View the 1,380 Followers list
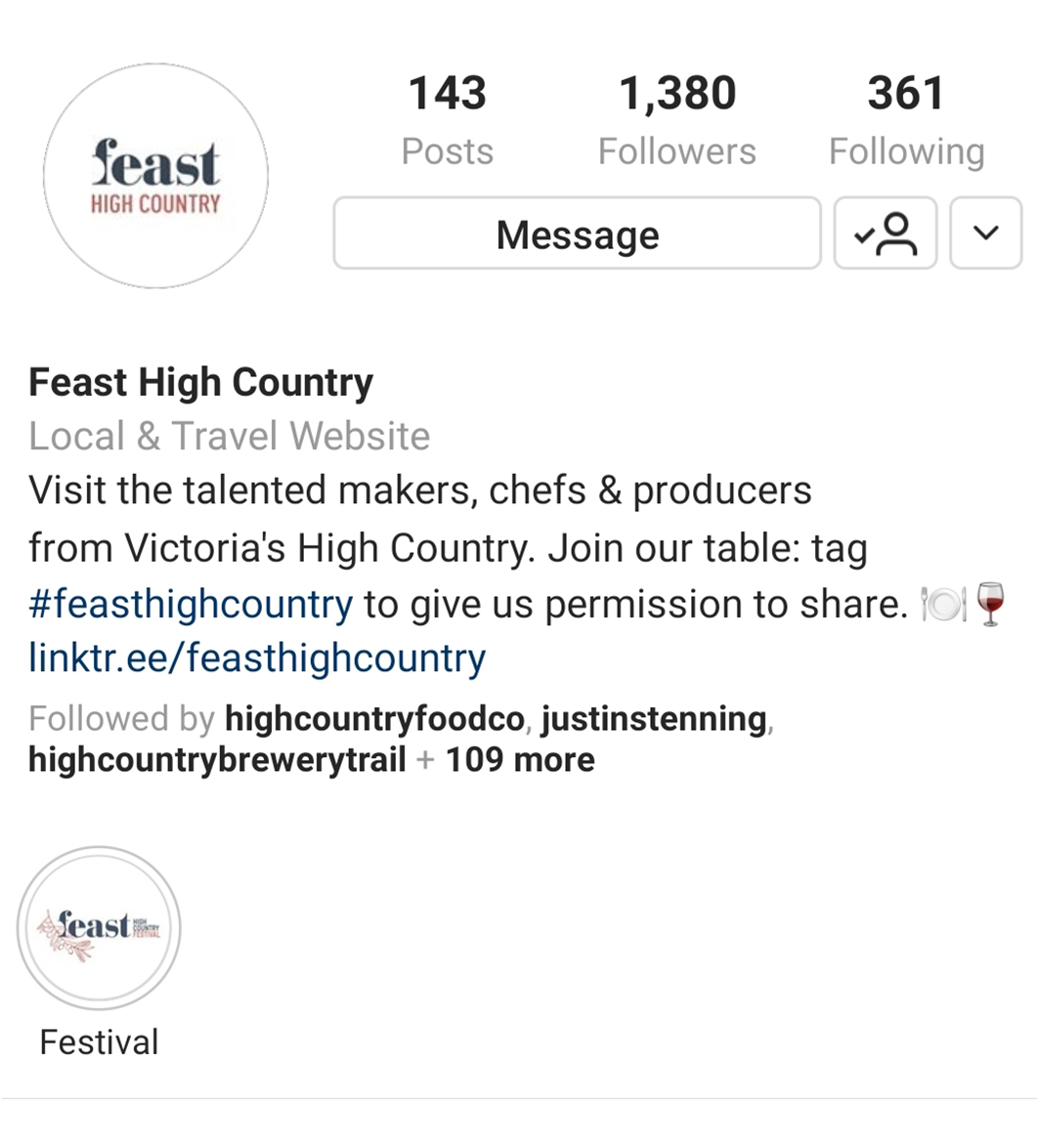1039x1148 pixels. [x=676, y=121]
